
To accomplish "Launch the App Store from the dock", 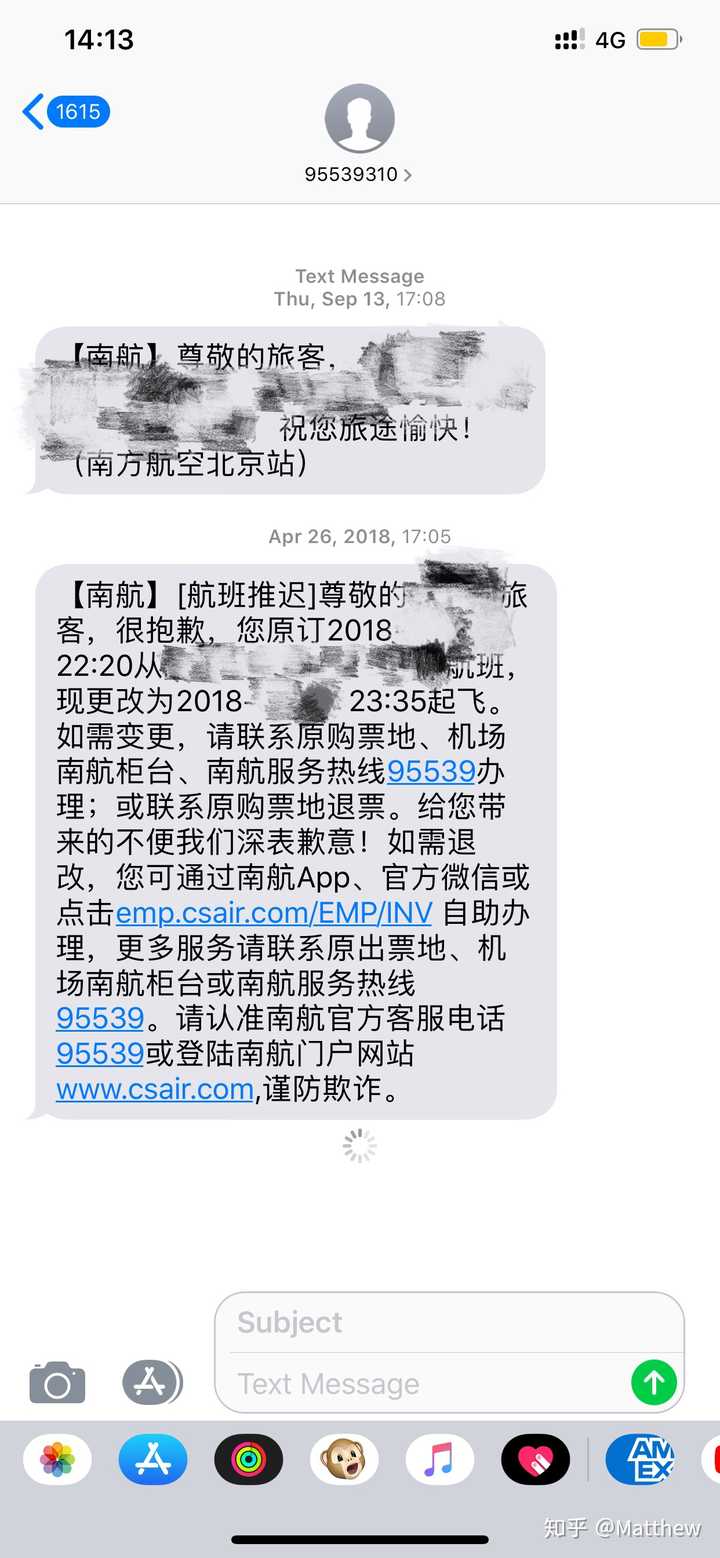I will [x=152, y=1460].
